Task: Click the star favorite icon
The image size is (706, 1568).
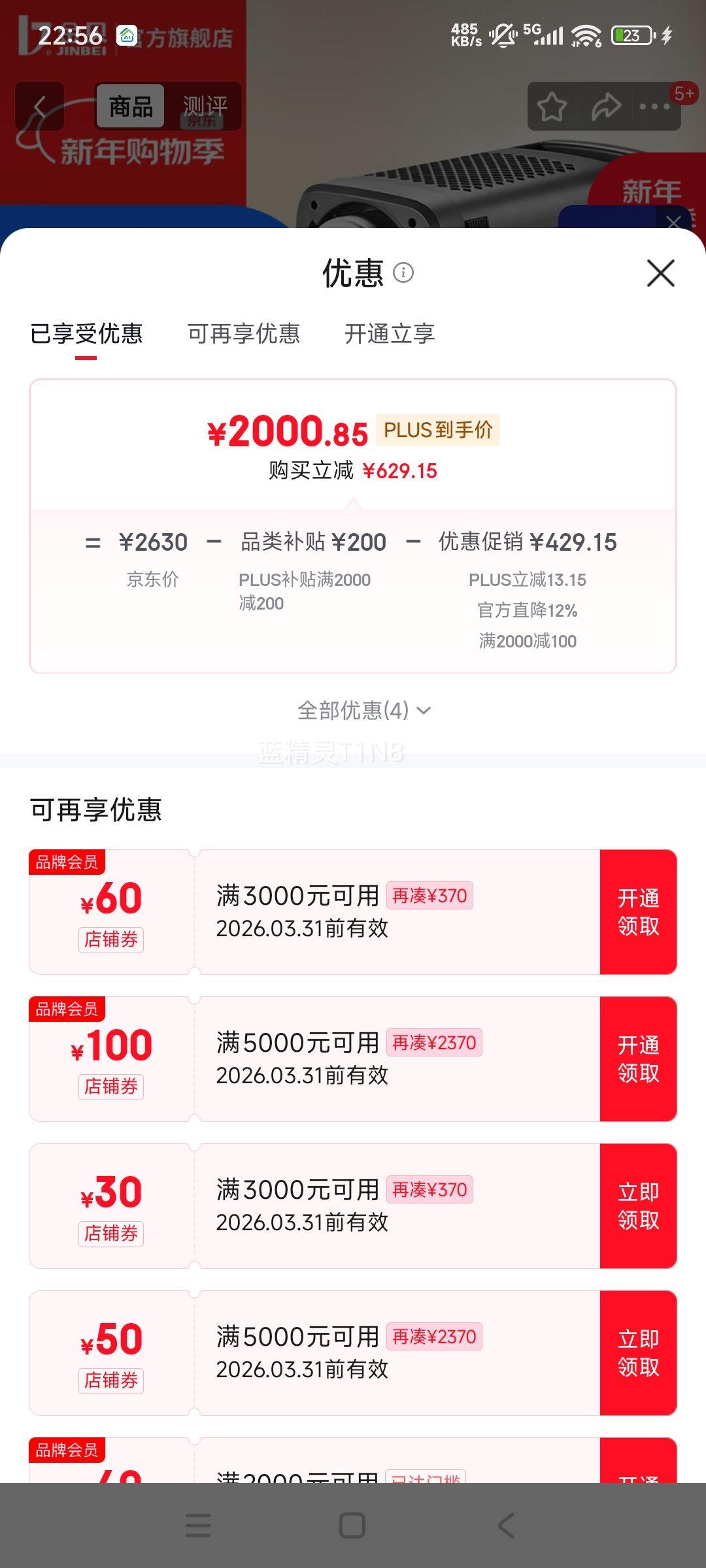Action: tap(551, 106)
